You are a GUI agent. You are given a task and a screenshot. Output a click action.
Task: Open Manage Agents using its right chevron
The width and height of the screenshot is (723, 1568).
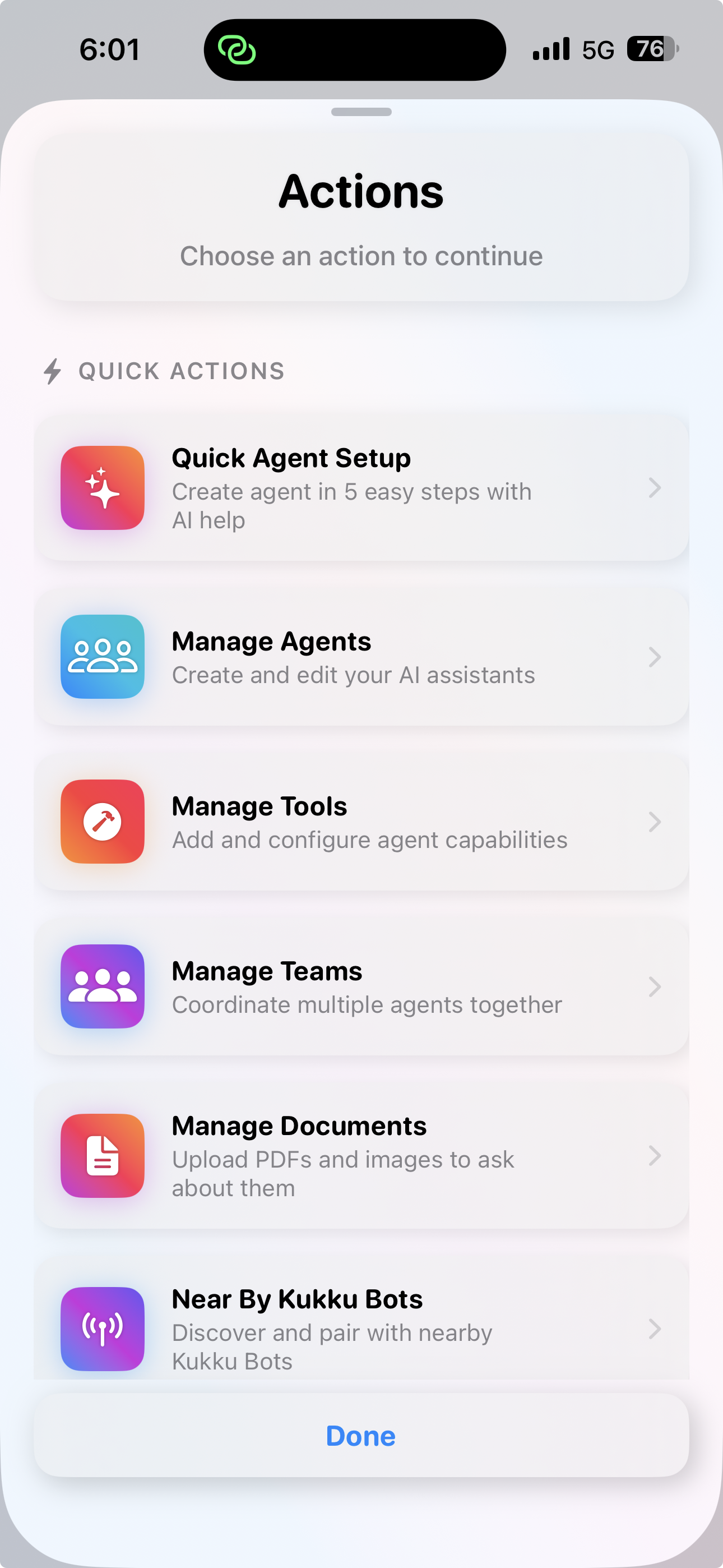click(655, 657)
